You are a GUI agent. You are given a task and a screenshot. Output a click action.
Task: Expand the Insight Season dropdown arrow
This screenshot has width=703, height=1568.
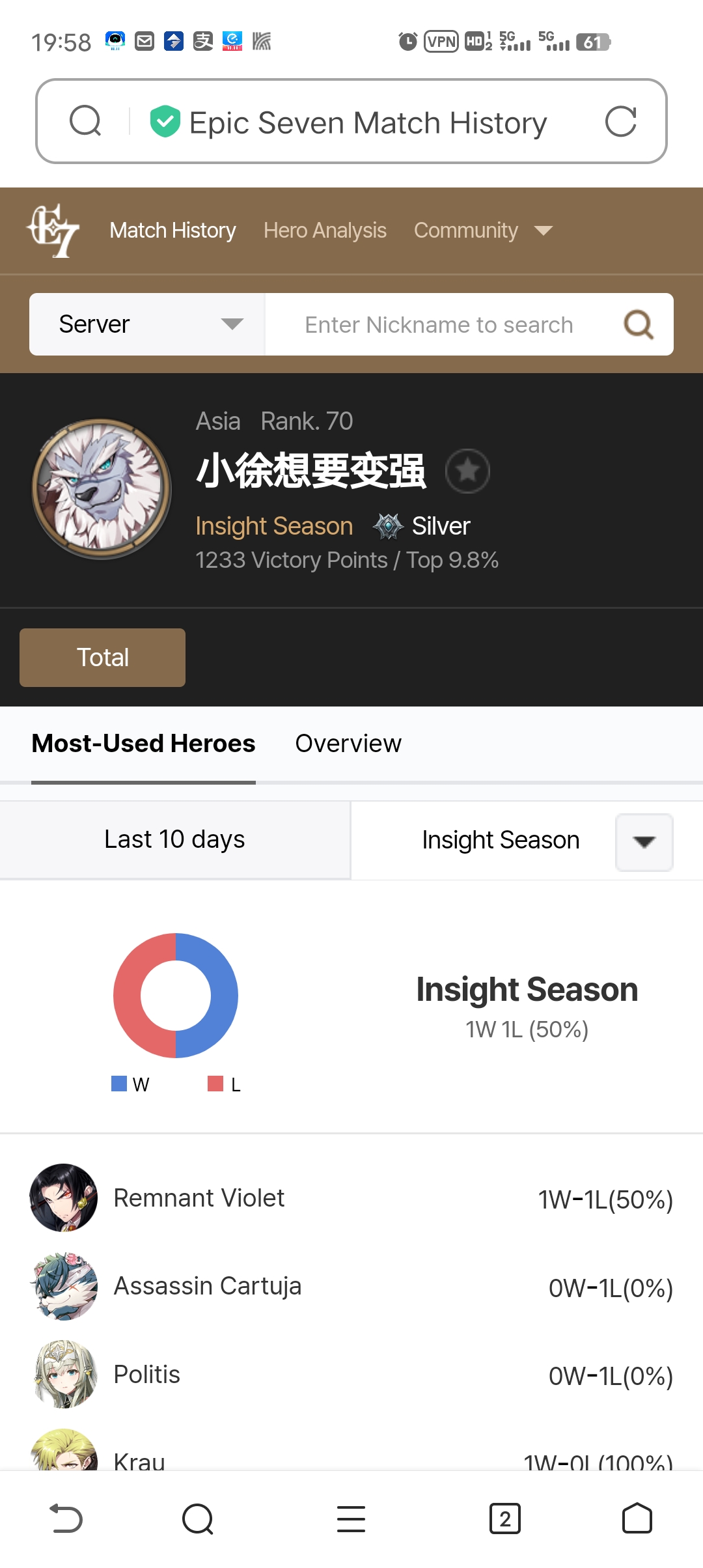pyautogui.click(x=644, y=842)
